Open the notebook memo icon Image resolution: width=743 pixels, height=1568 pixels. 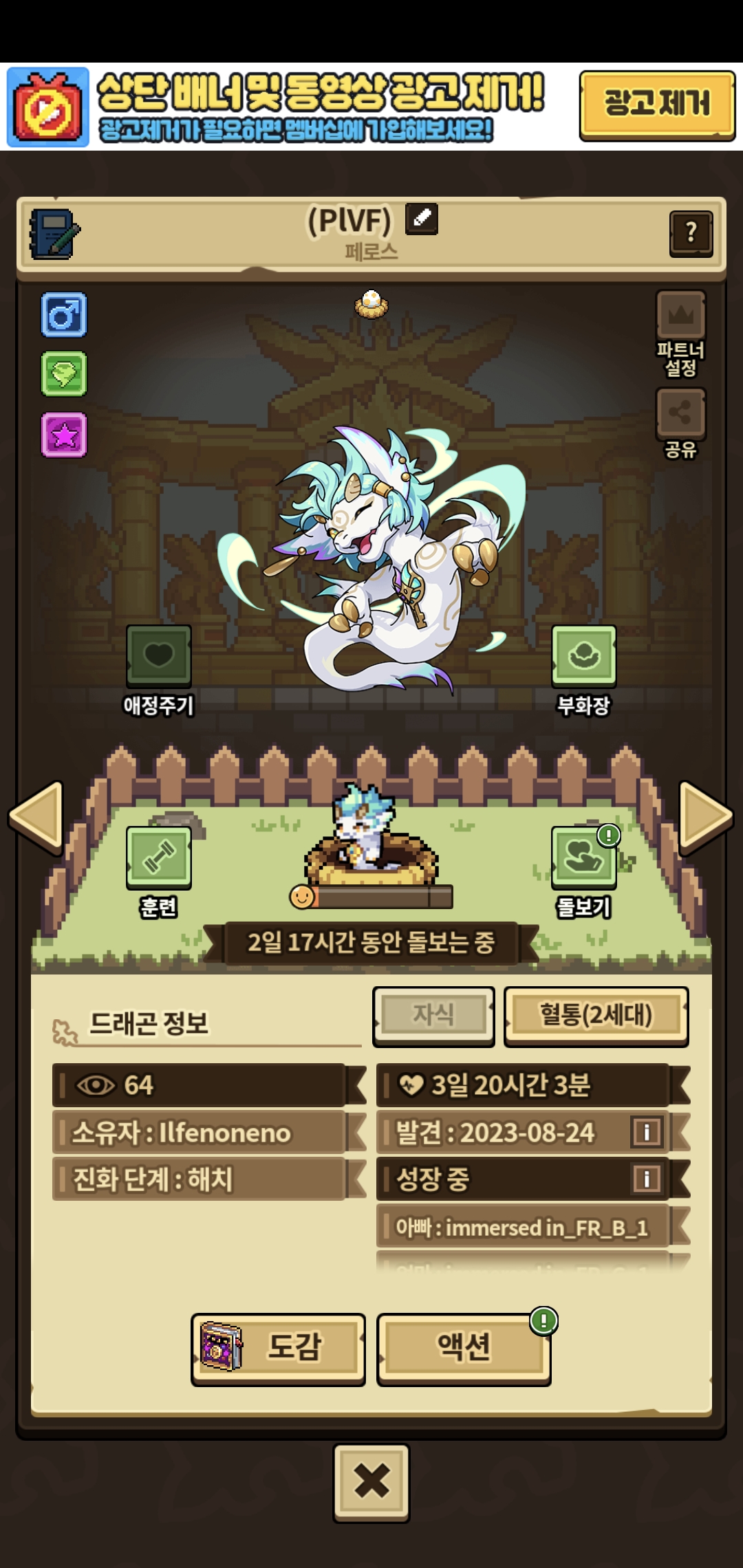54,234
